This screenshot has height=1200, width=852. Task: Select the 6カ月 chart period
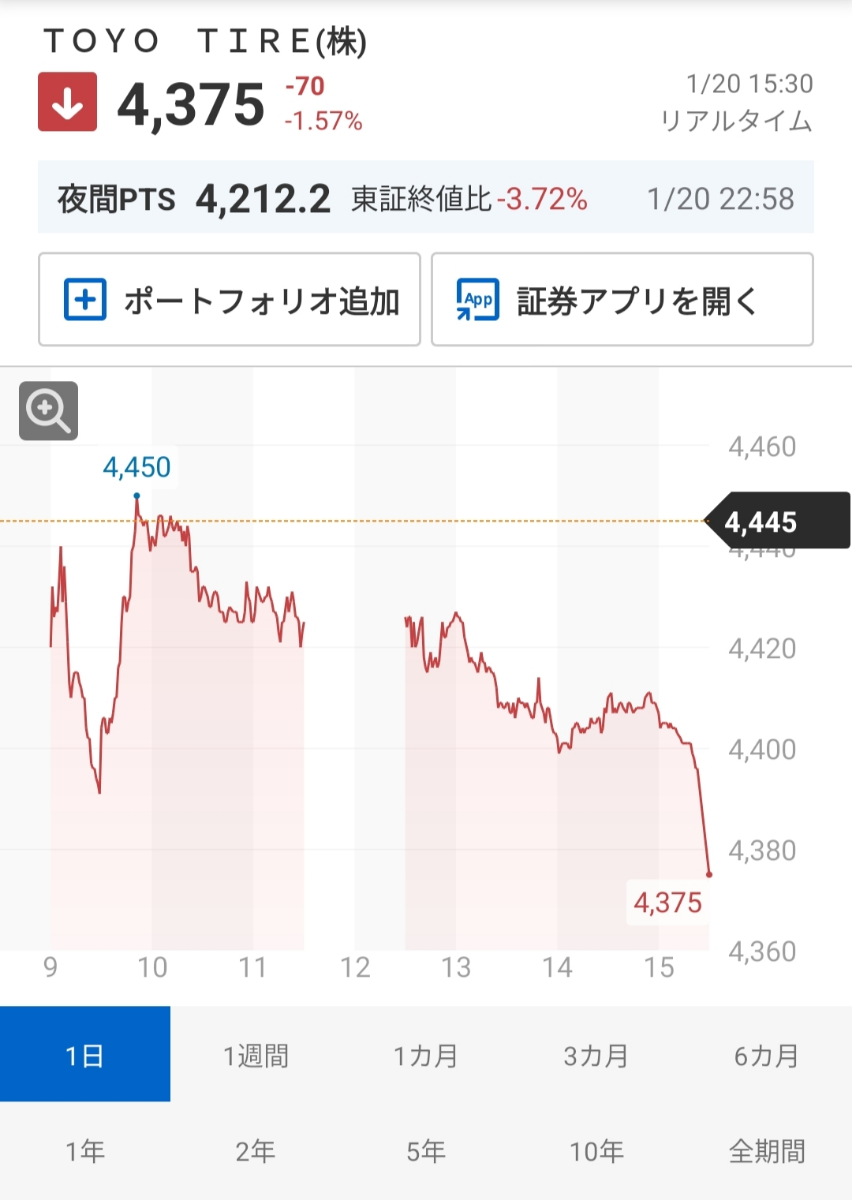coord(766,1054)
